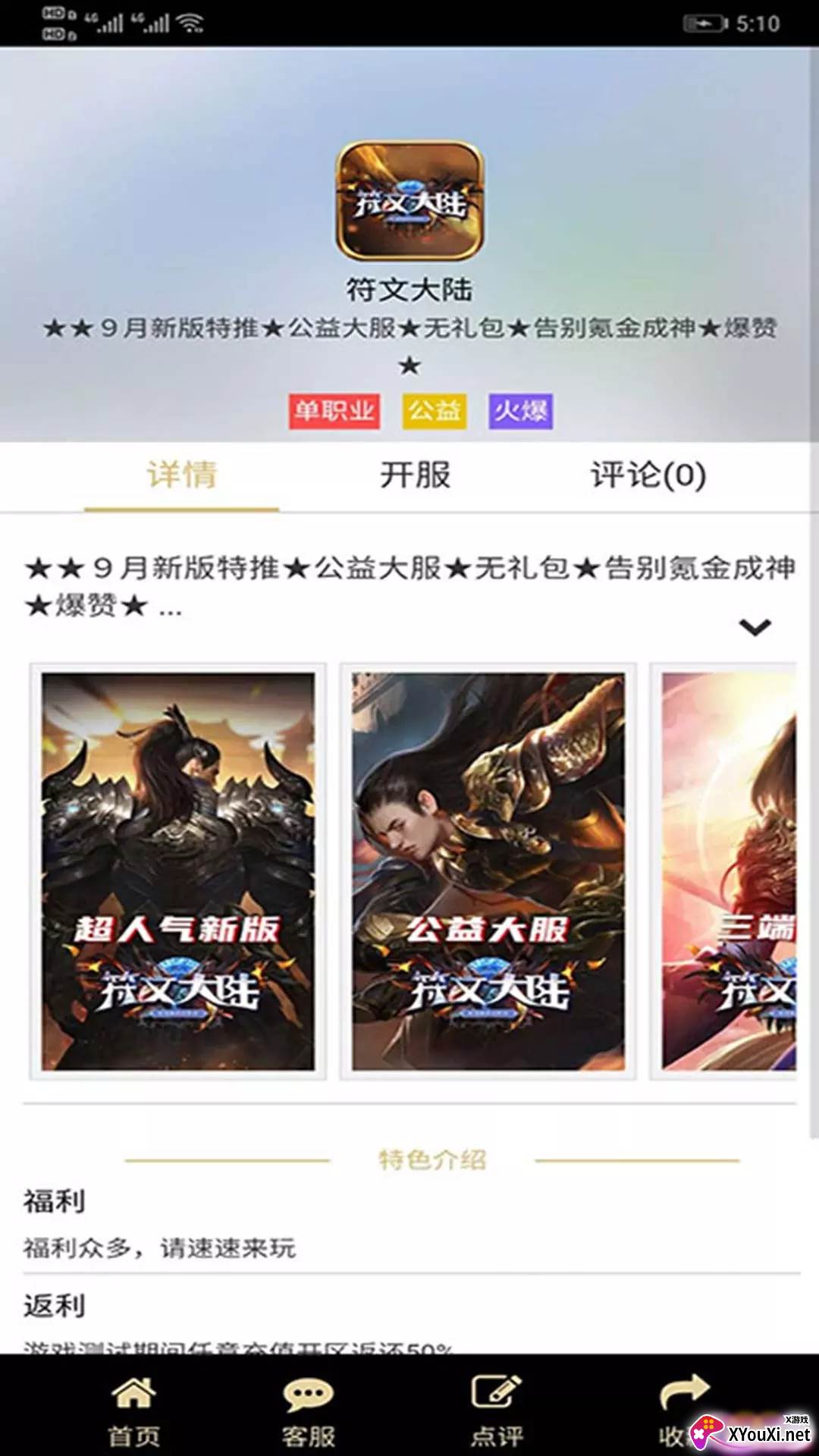Expand the game description chevron
The image size is (819, 1456).
click(x=755, y=627)
